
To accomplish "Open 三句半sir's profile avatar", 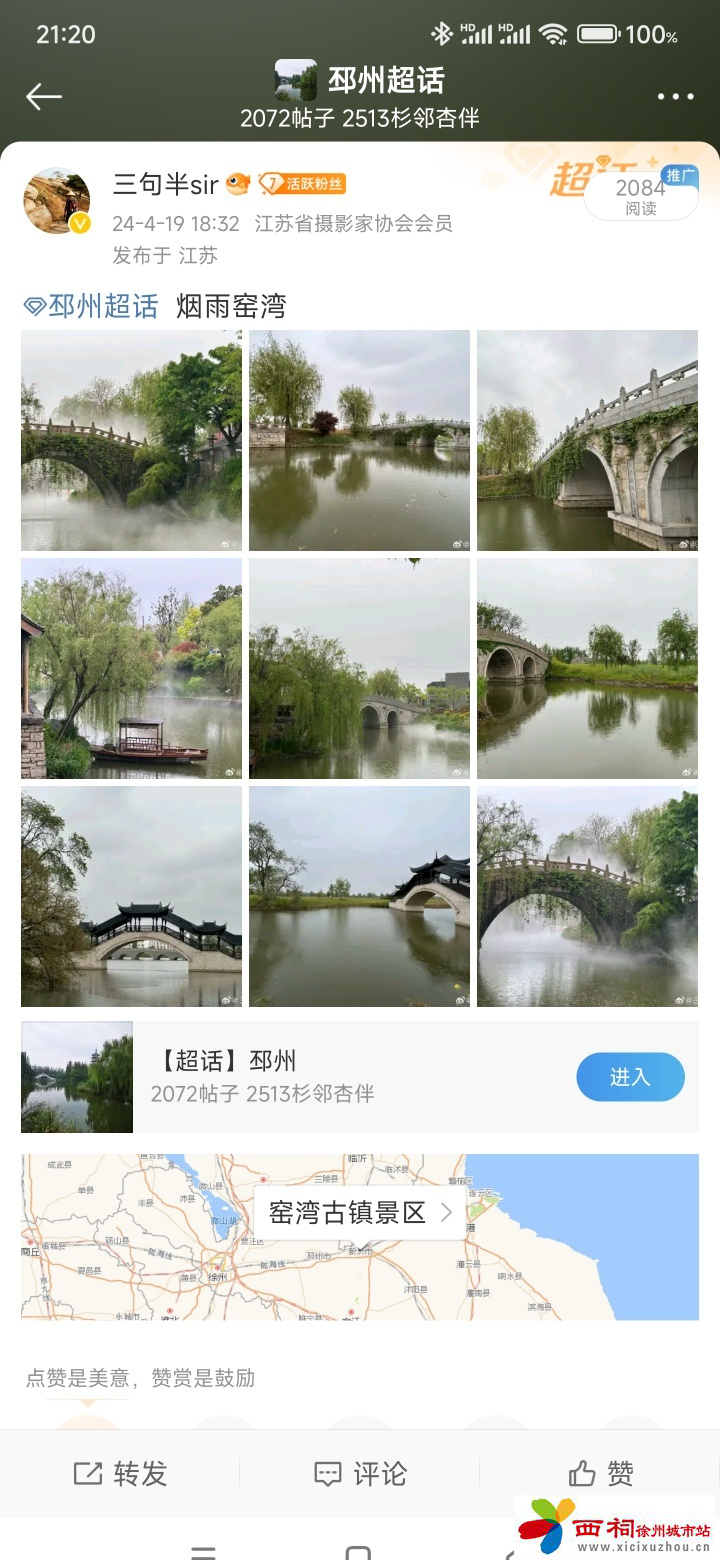I will pos(57,201).
